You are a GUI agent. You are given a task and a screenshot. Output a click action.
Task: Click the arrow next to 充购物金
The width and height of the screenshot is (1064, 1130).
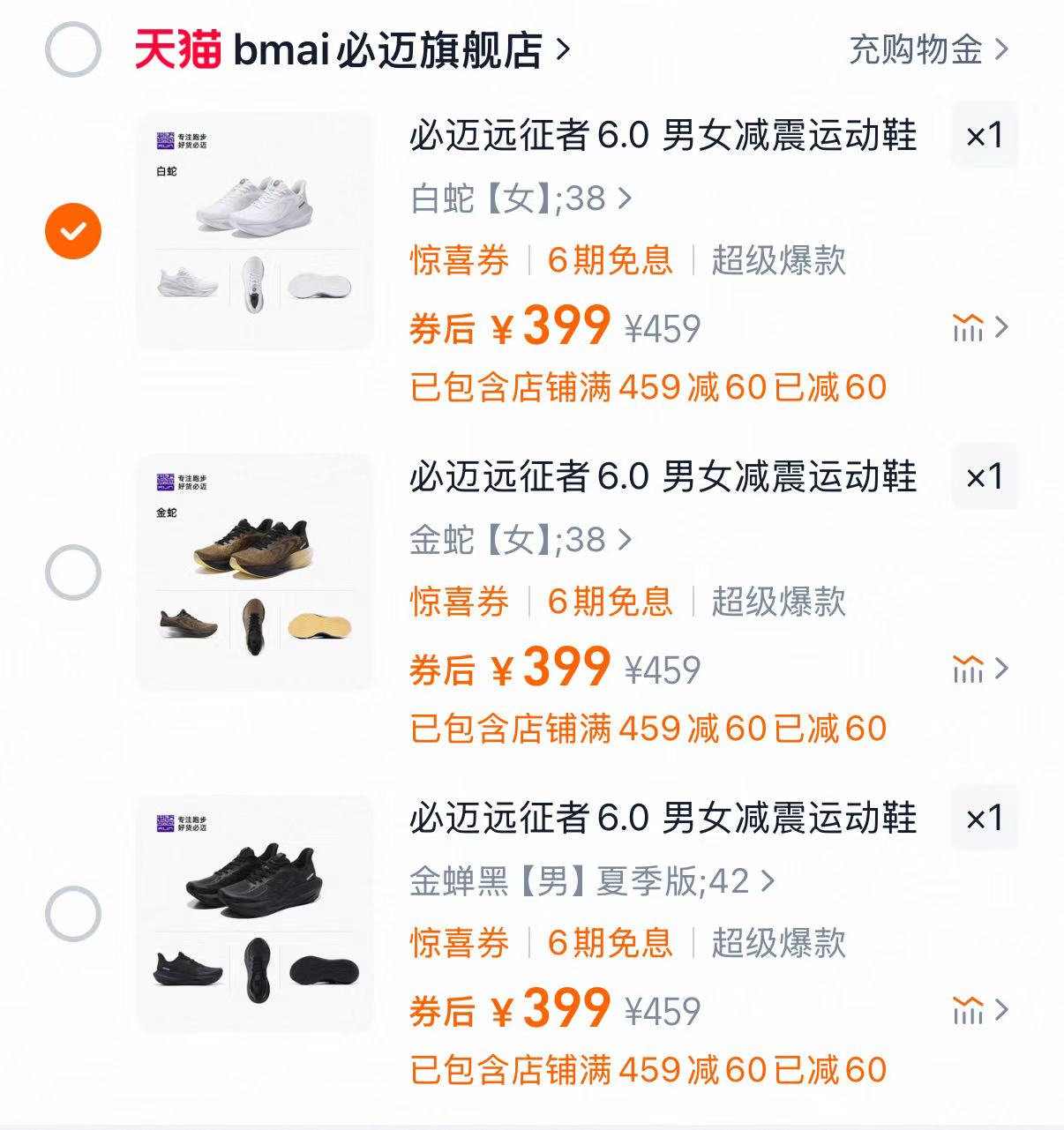[x=1001, y=51]
